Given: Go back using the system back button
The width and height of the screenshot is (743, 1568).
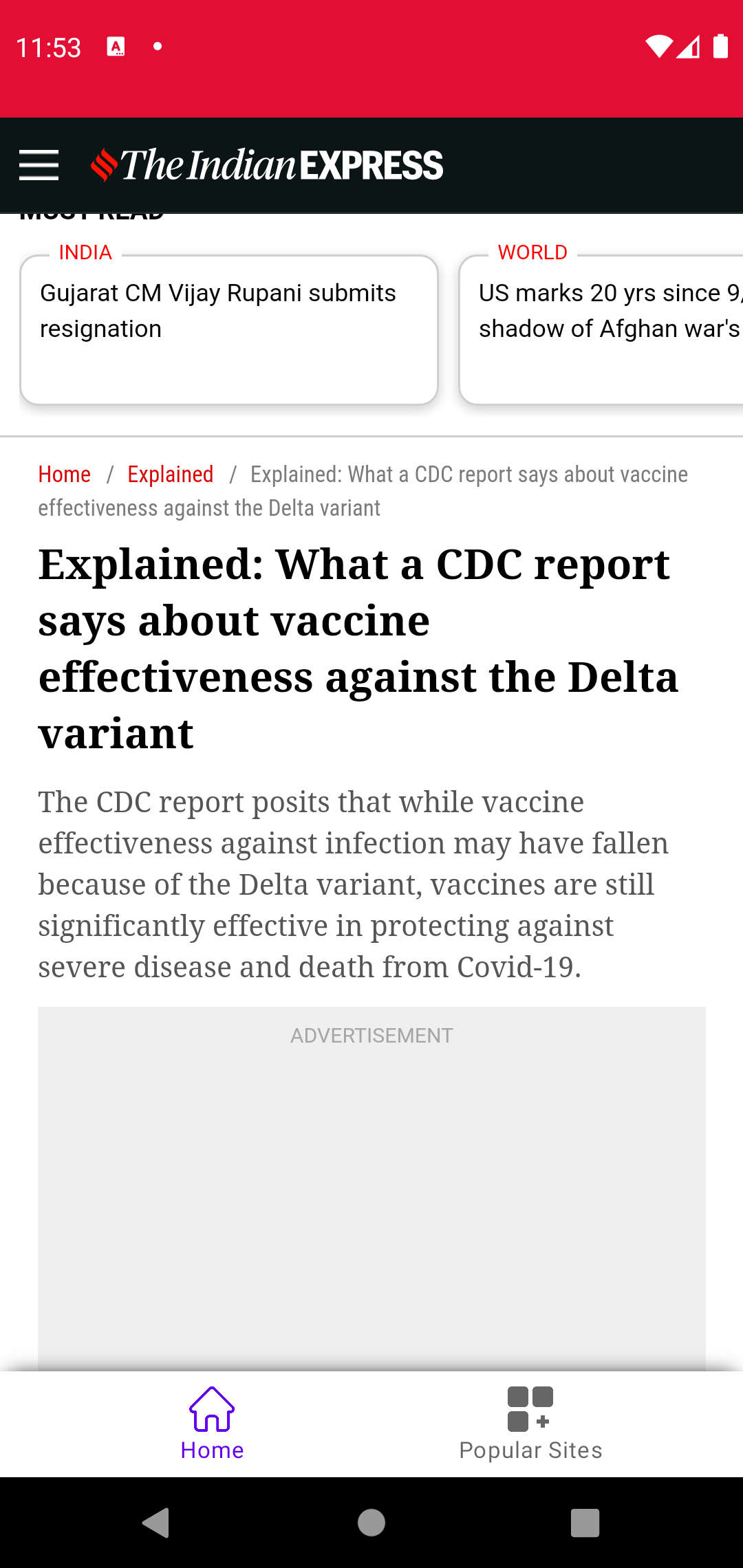Looking at the screenshot, I should tap(156, 1523).
